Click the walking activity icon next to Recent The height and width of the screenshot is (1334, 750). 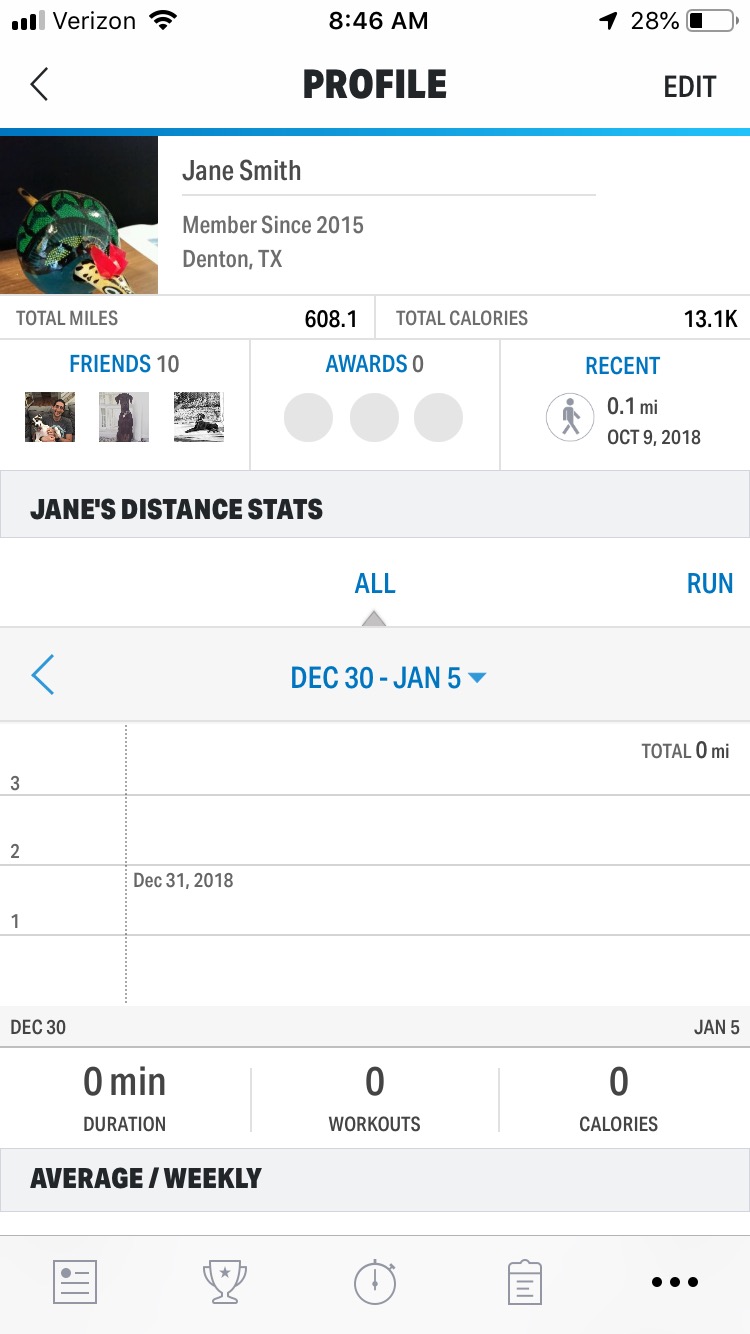pos(570,417)
